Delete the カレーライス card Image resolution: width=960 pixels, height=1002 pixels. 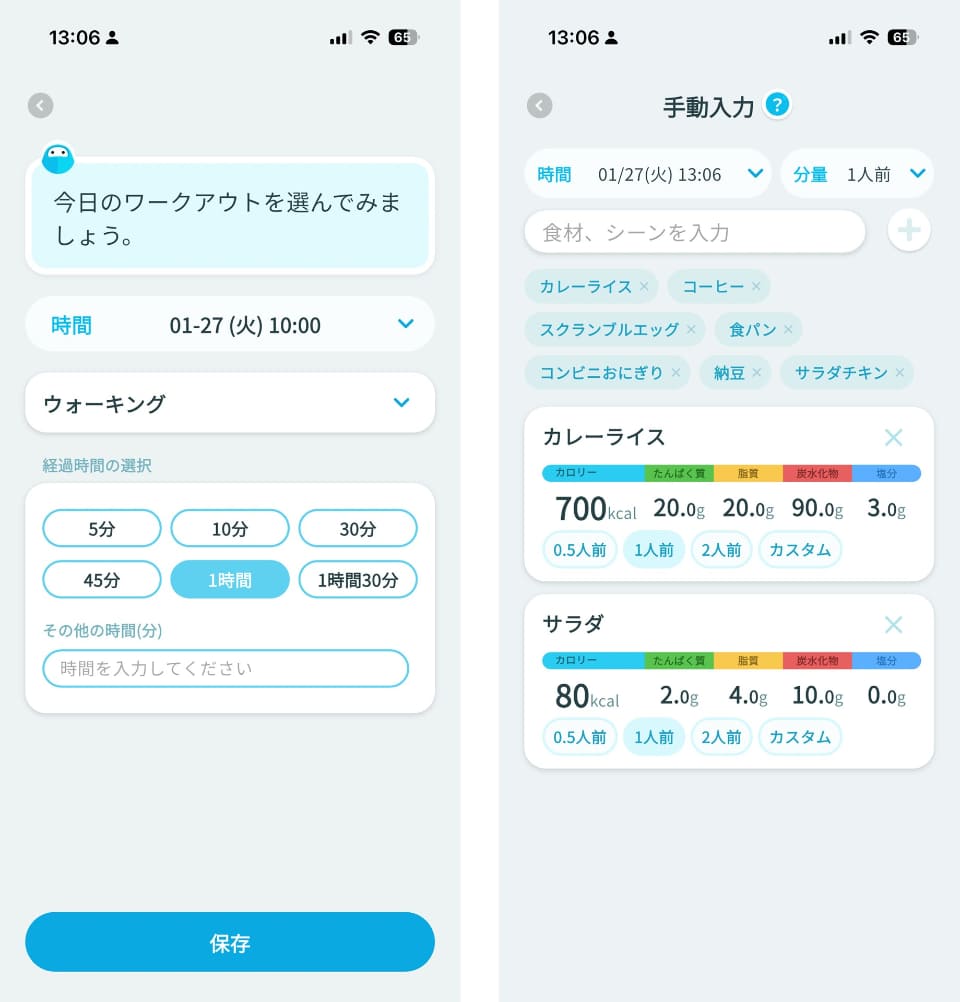point(893,437)
